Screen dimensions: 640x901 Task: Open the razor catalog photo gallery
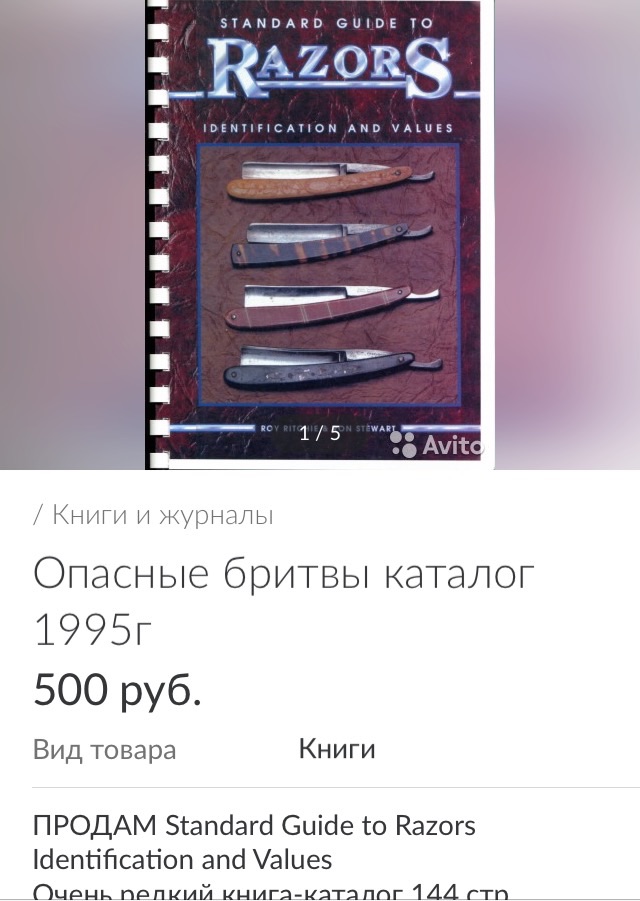tap(320, 235)
